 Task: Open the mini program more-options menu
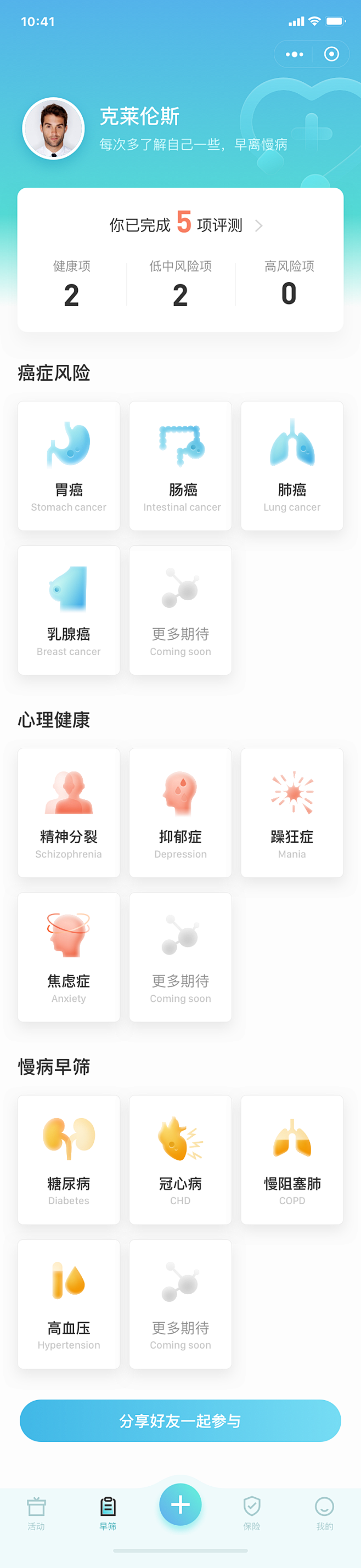point(295,54)
